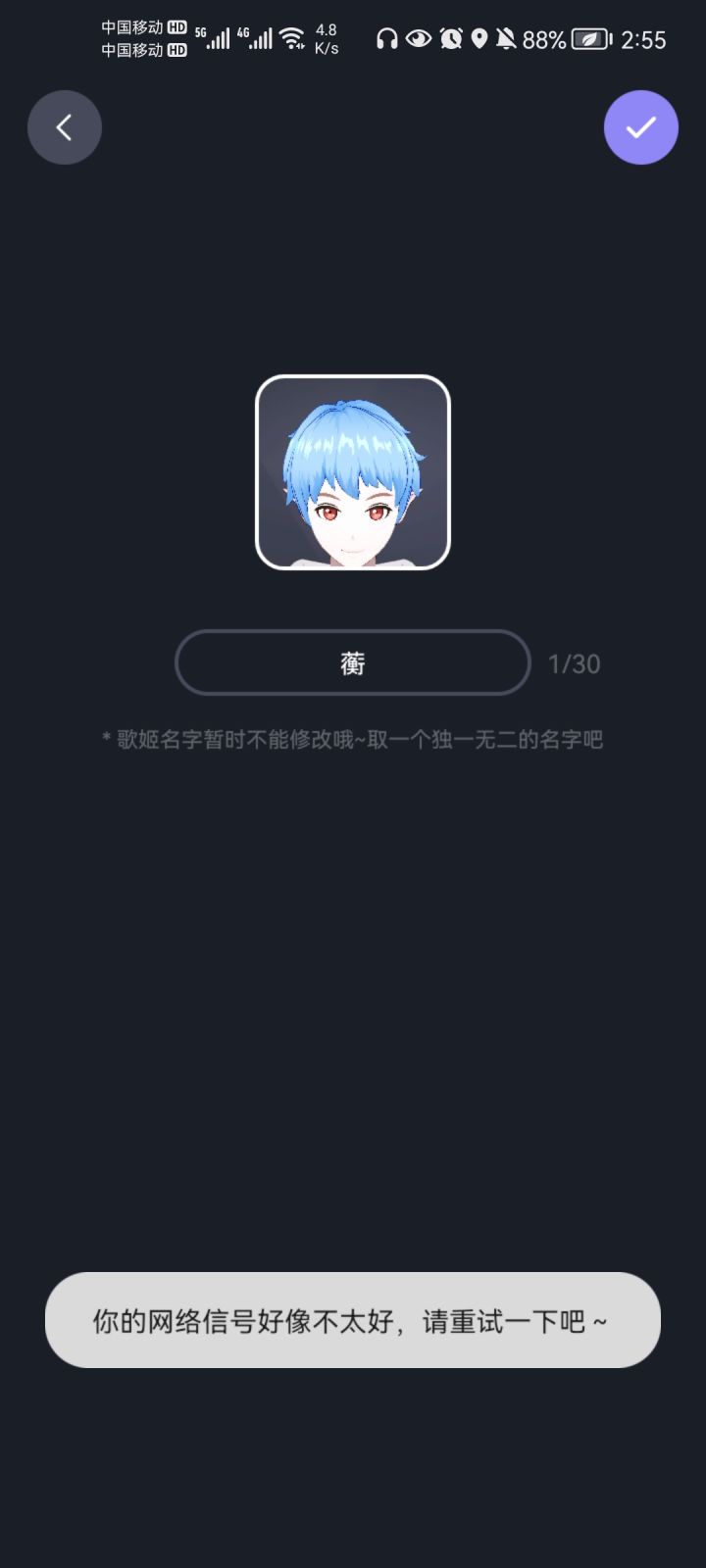This screenshot has height=1568, width=706.
Task: Tap the 1/30 character counter
Action: [575, 662]
